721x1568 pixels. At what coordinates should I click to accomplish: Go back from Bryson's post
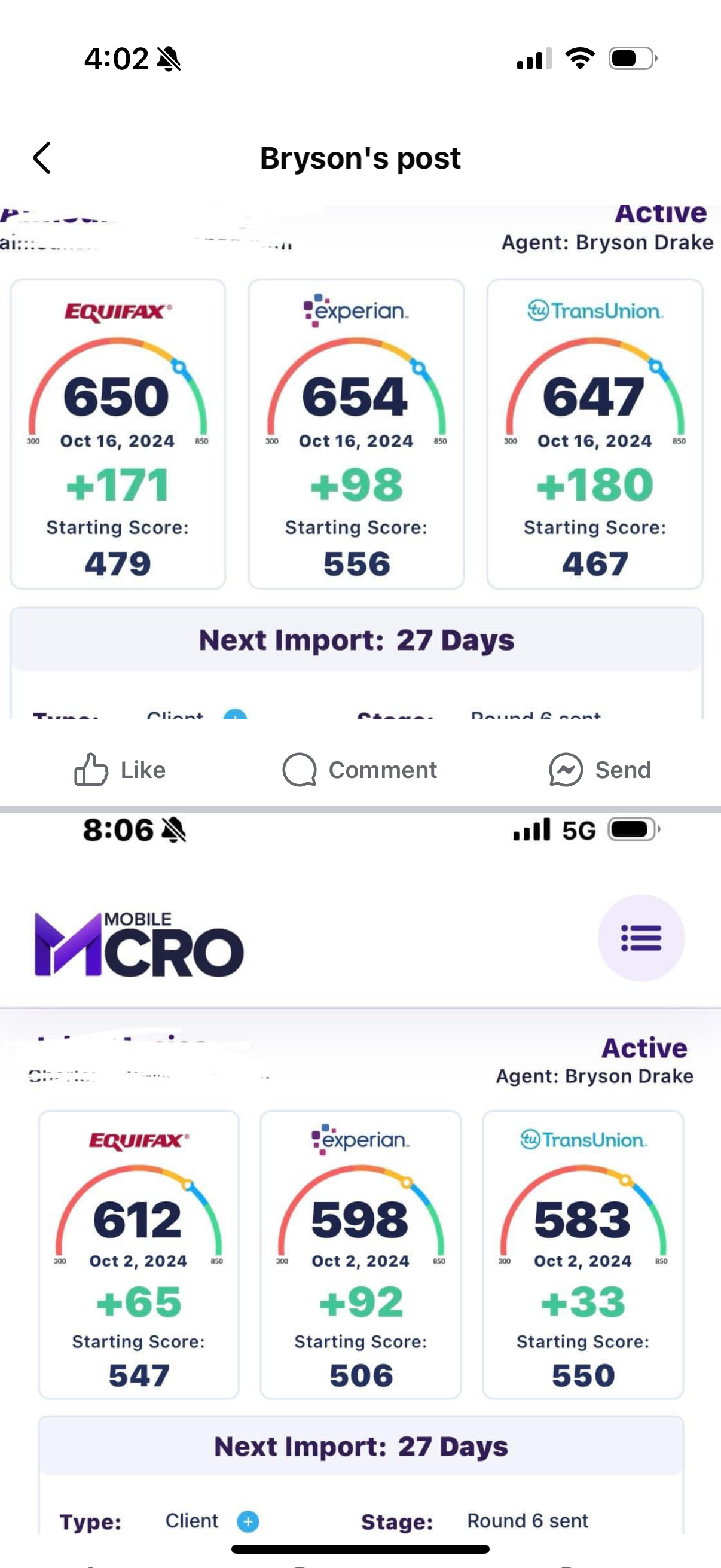click(42, 158)
